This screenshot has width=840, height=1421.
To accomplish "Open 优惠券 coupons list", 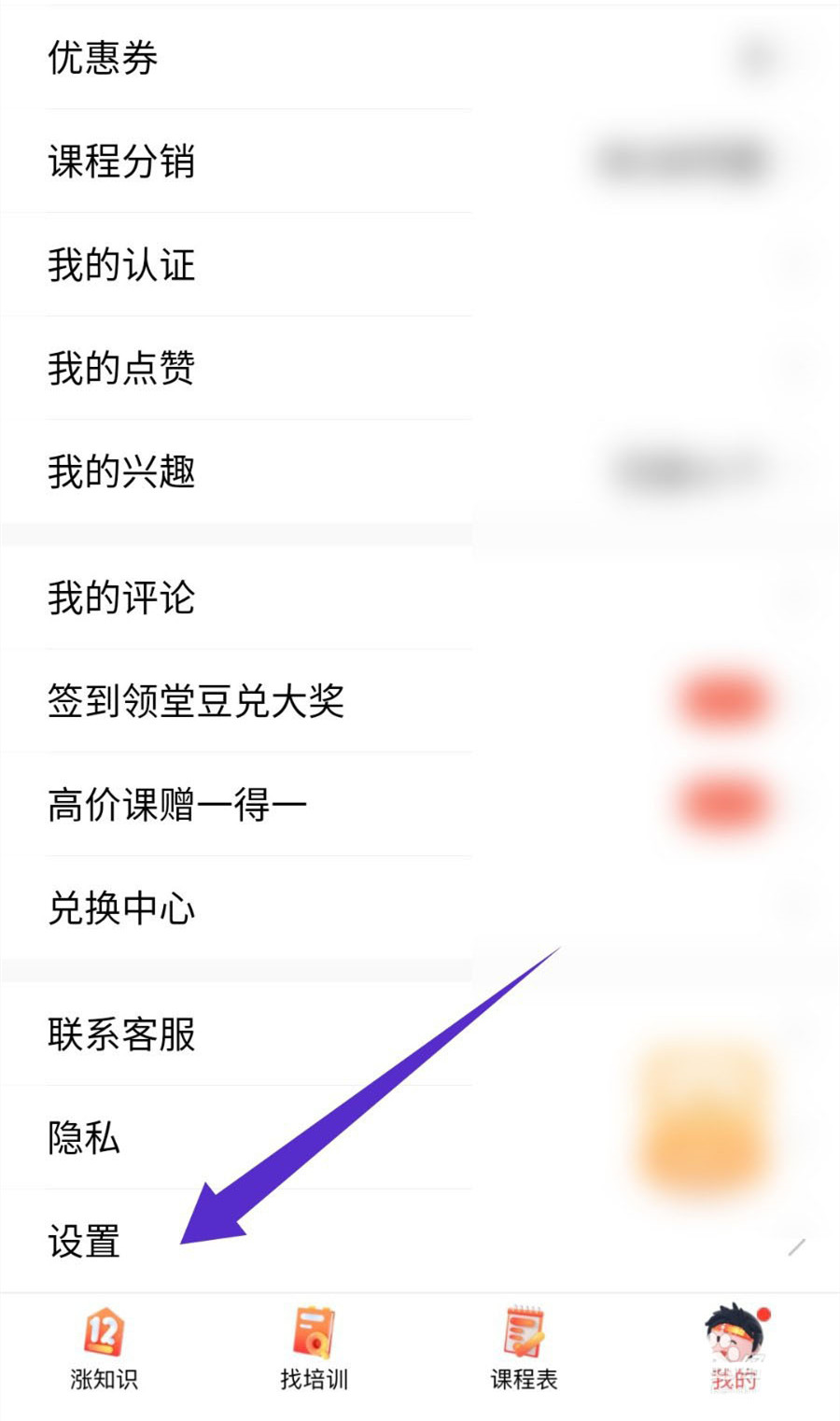I will click(x=103, y=59).
